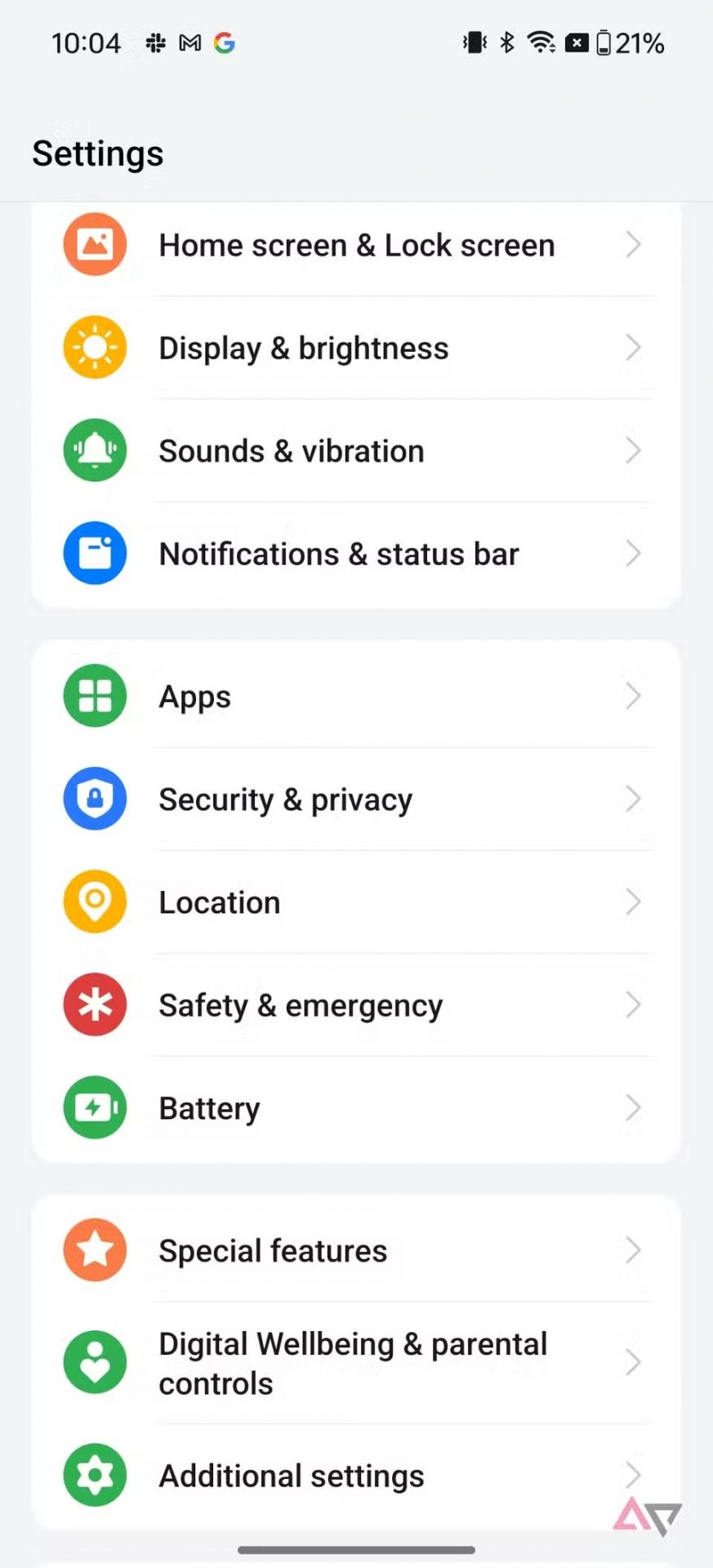The image size is (713, 1568).
Task: Open Special features
Action: [x=356, y=1250]
